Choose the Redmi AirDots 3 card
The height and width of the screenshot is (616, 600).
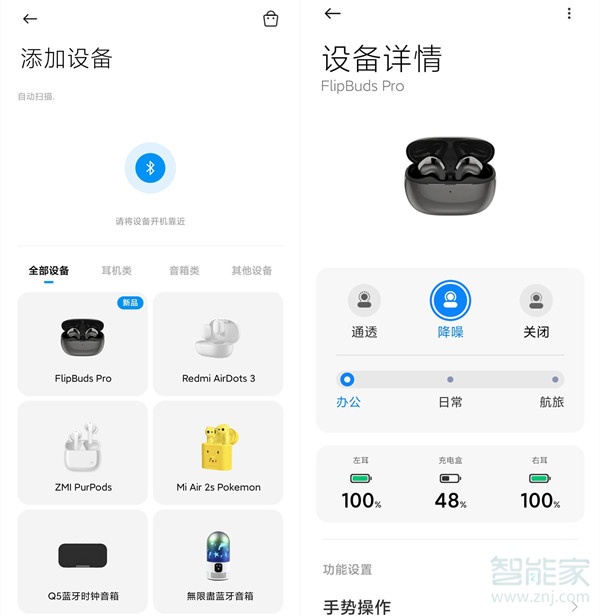click(218, 343)
